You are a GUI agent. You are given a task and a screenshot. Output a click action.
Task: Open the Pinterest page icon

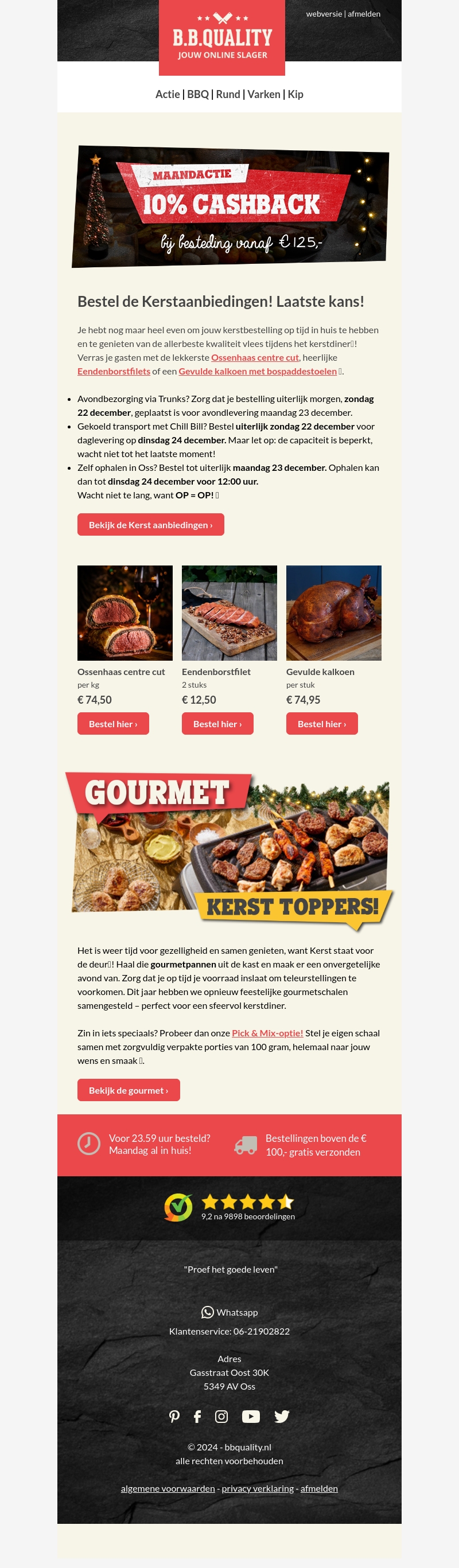point(174,1417)
